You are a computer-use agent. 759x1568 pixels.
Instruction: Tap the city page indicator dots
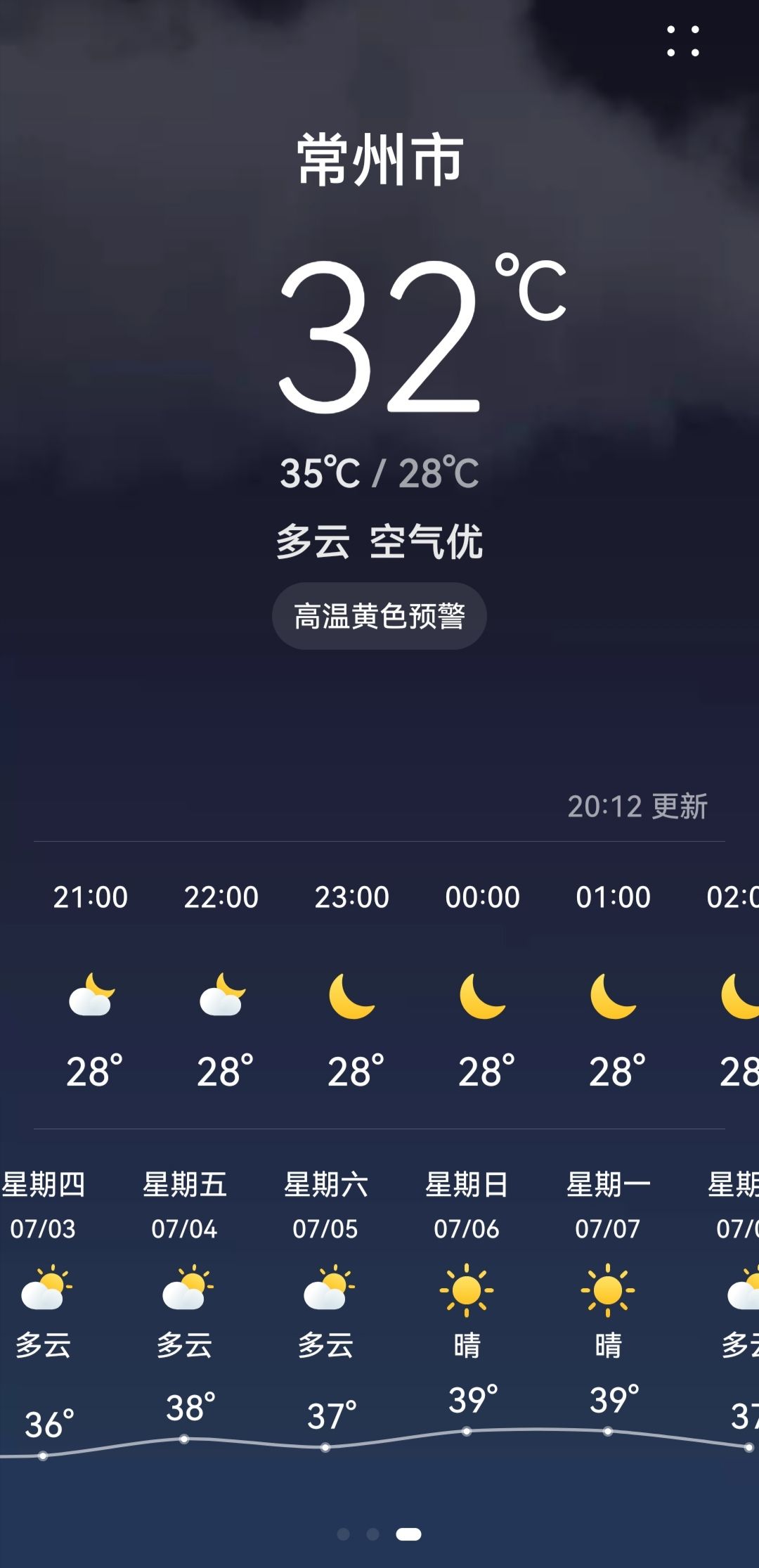[379, 1534]
